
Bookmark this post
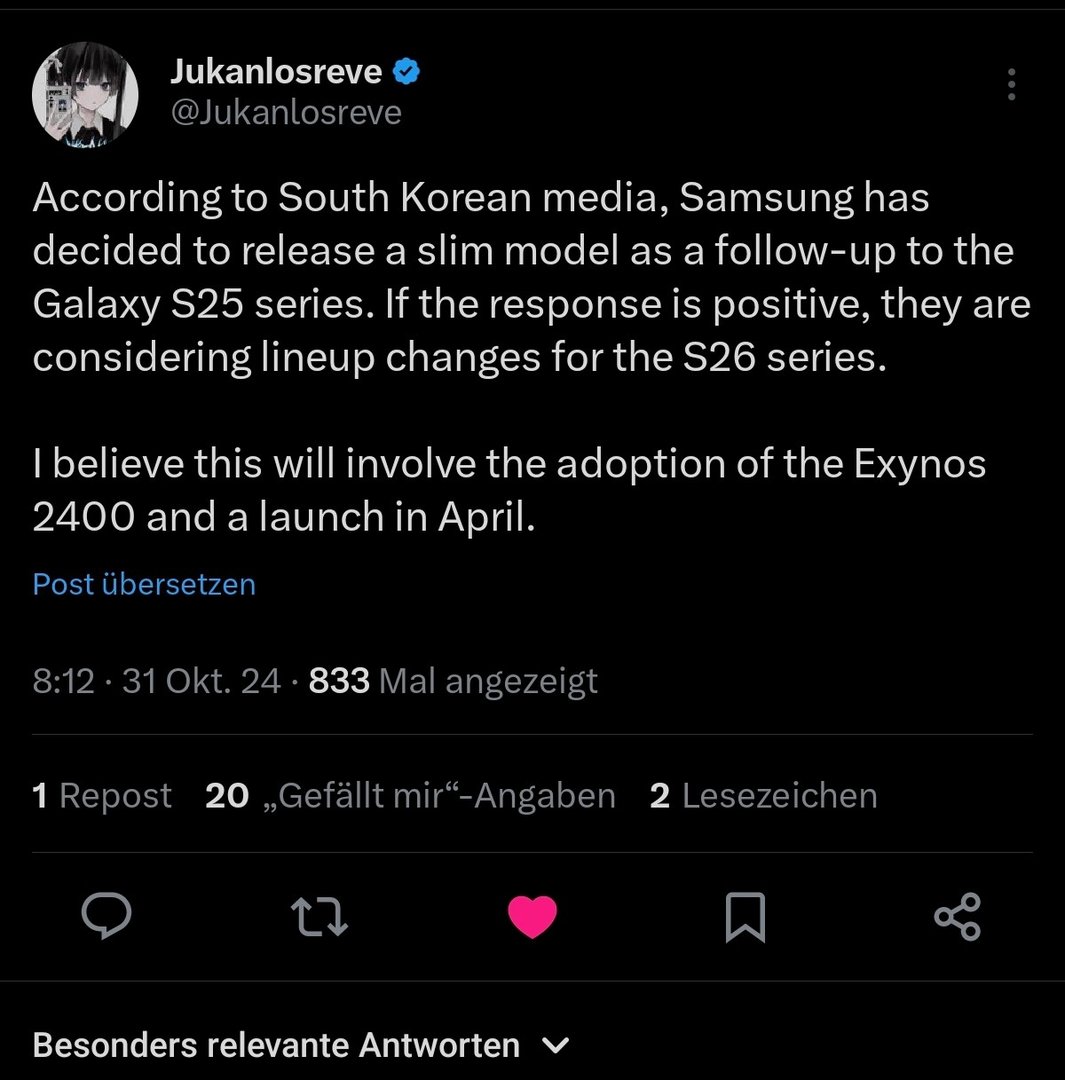(745, 916)
